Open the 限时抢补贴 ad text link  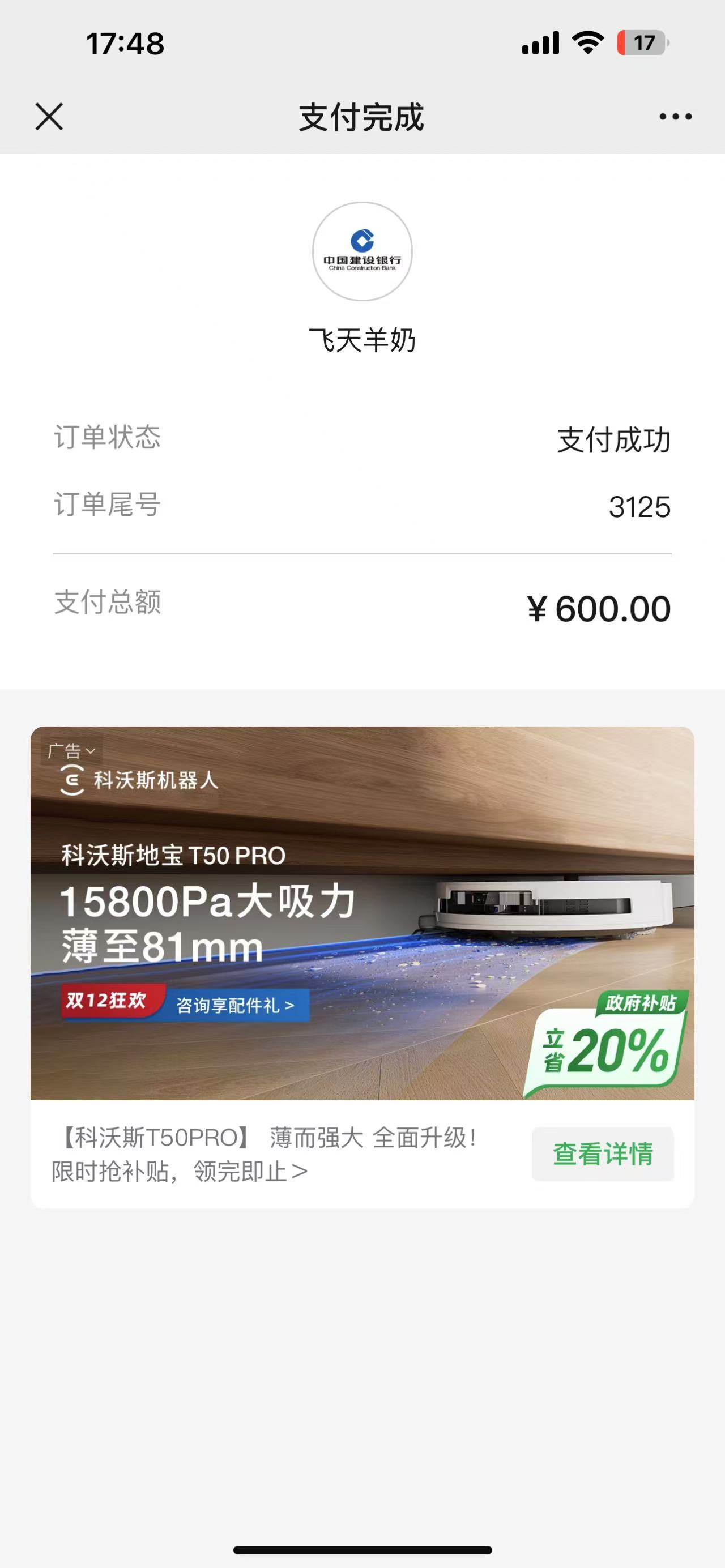click(179, 1171)
